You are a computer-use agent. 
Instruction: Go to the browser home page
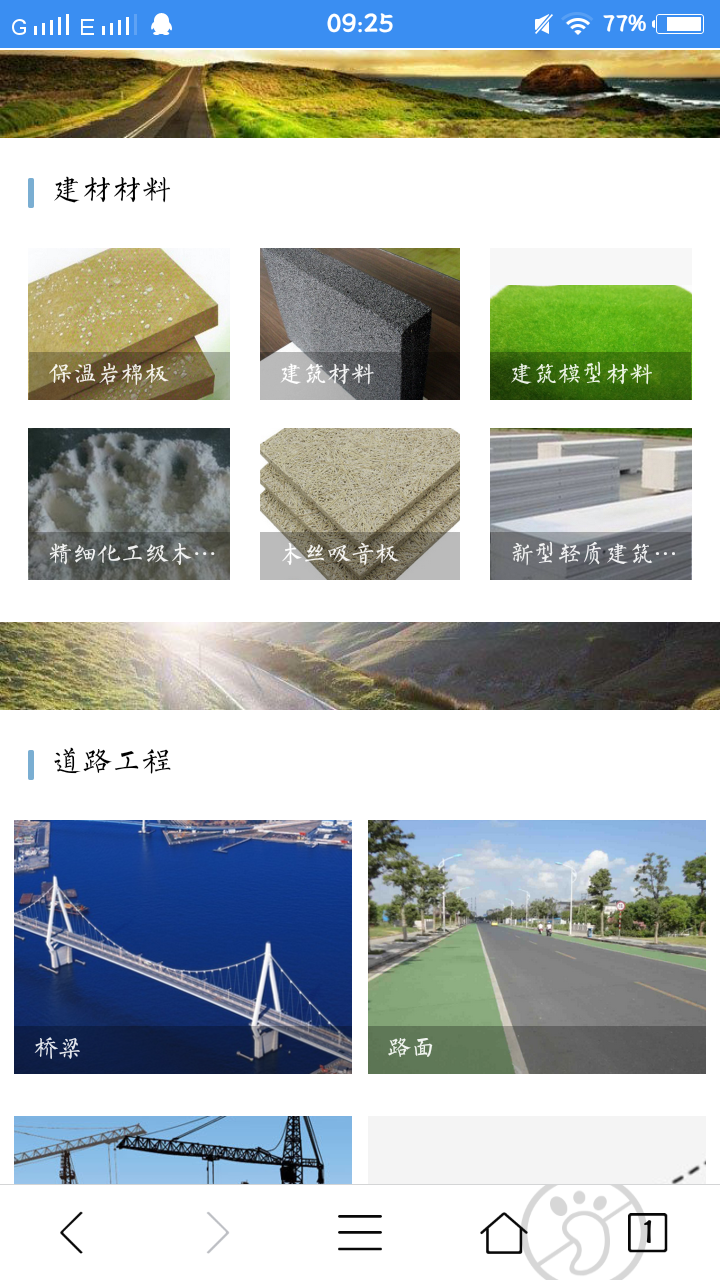(503, 1232)
